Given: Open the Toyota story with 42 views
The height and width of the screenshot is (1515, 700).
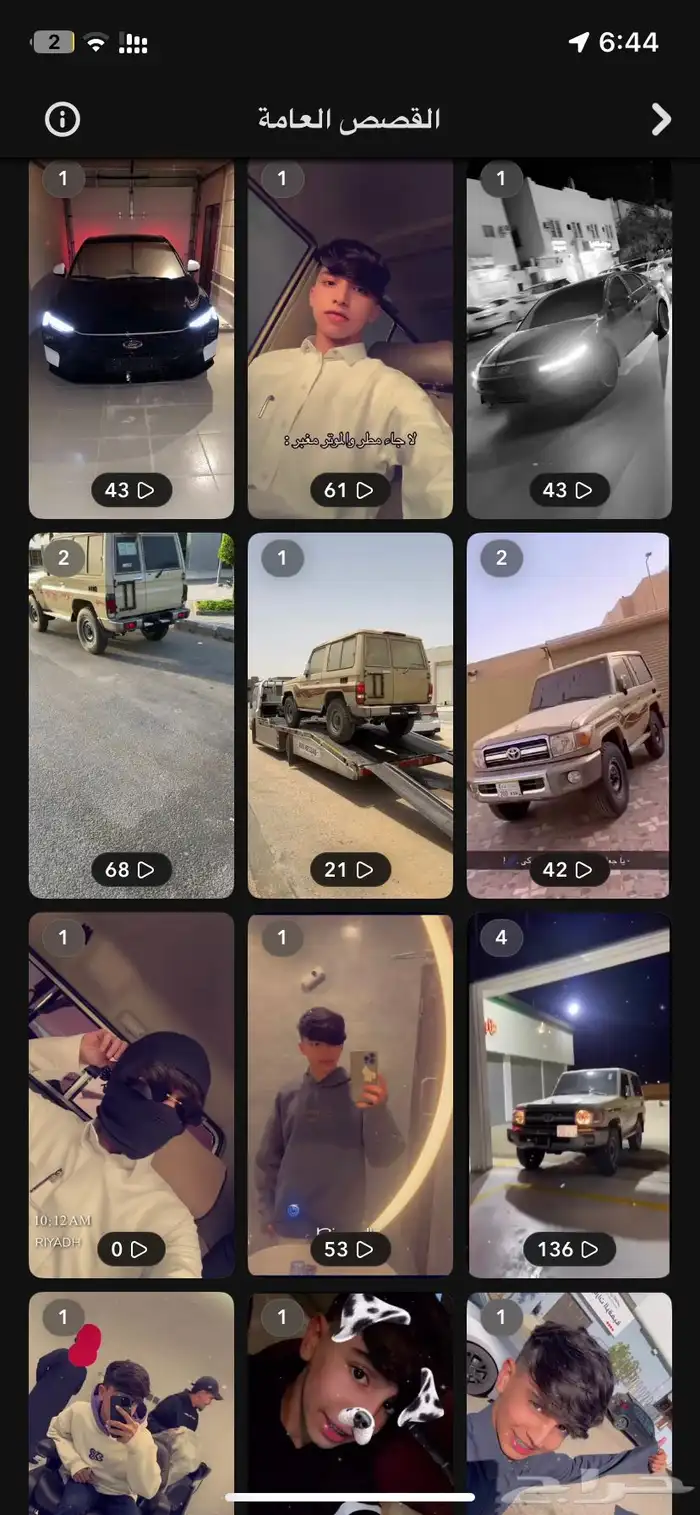Looking at the screenshot, I should tap(569, 714).
